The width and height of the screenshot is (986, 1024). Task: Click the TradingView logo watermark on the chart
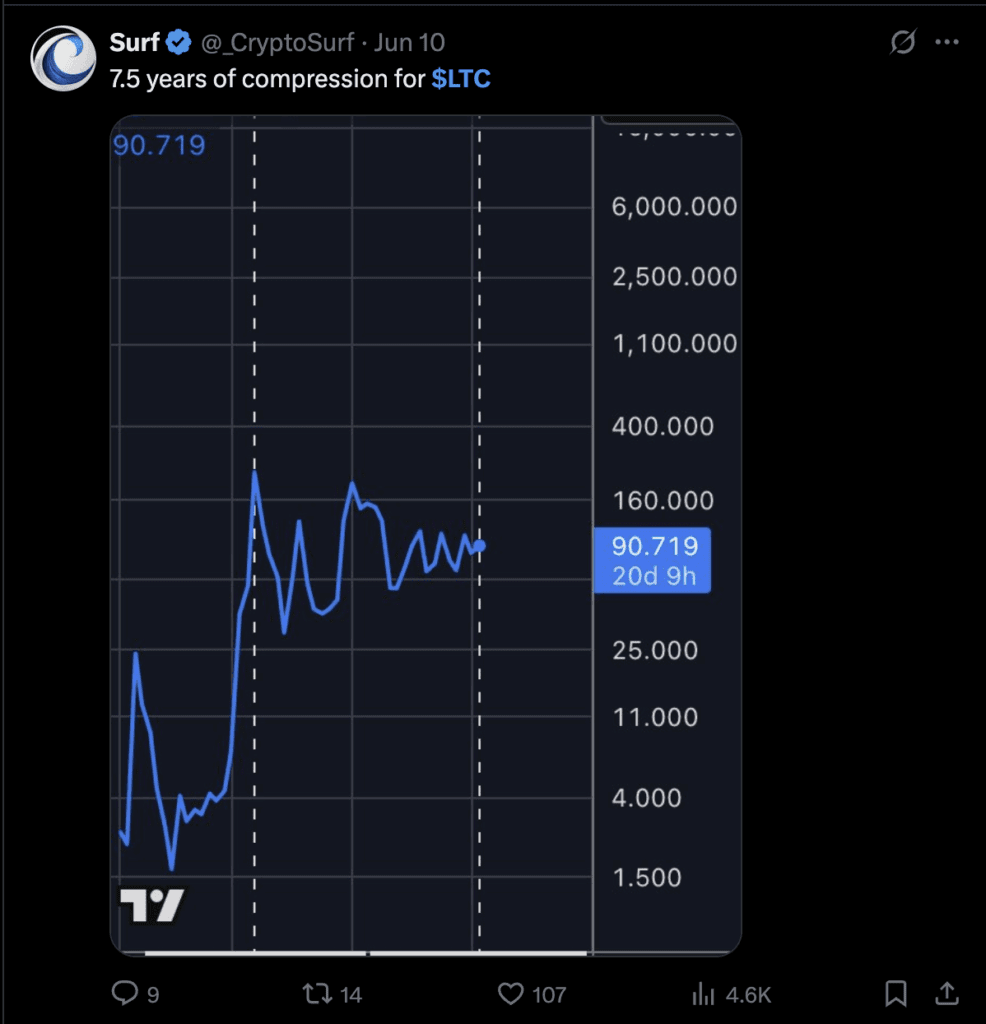click(152, 906)
